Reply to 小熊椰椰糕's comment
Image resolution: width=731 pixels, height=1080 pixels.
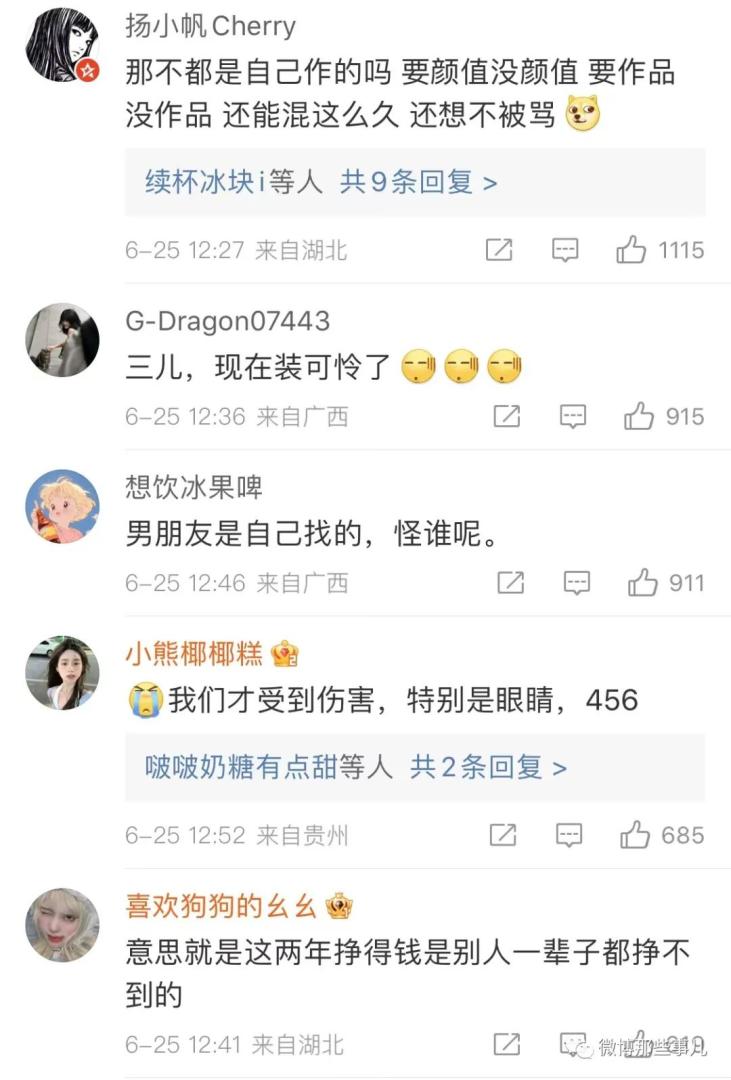click(x=569, y=834)
